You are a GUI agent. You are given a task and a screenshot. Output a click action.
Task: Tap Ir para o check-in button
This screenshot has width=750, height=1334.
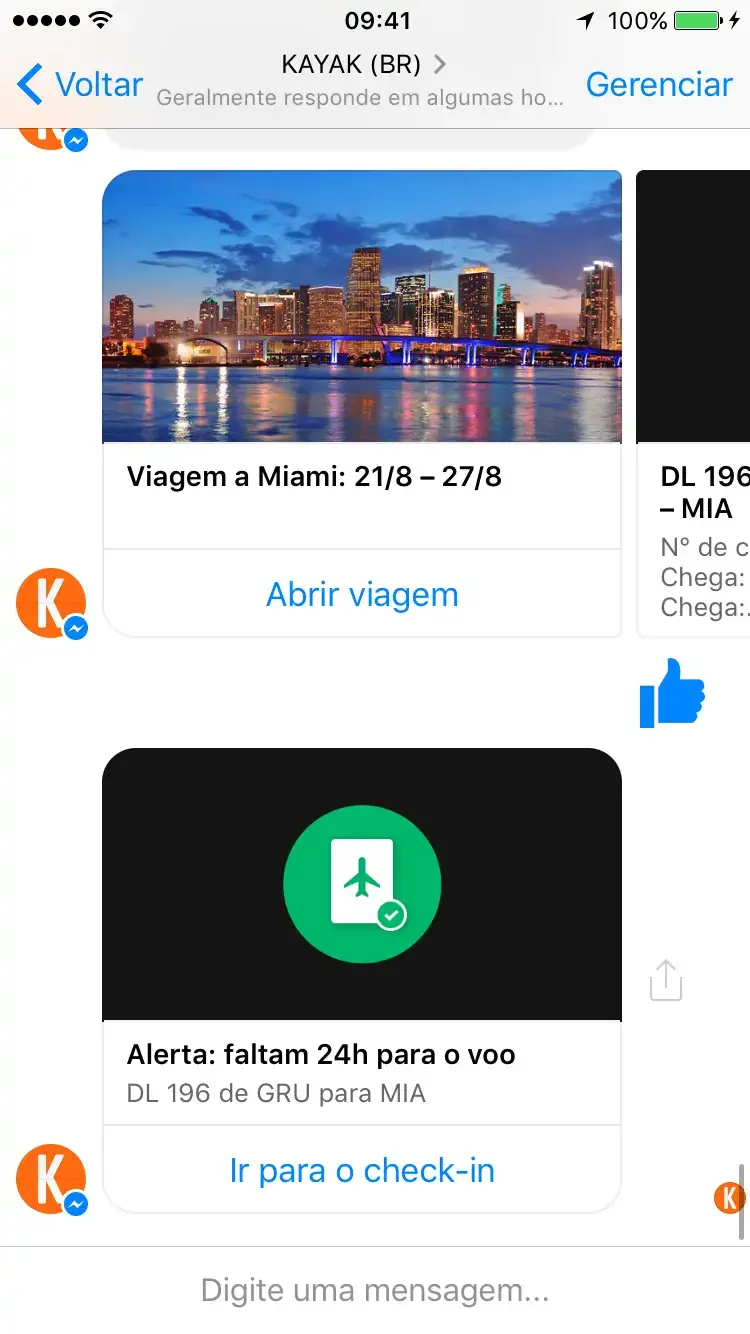pyautogui.click(x=362, y=1171)
